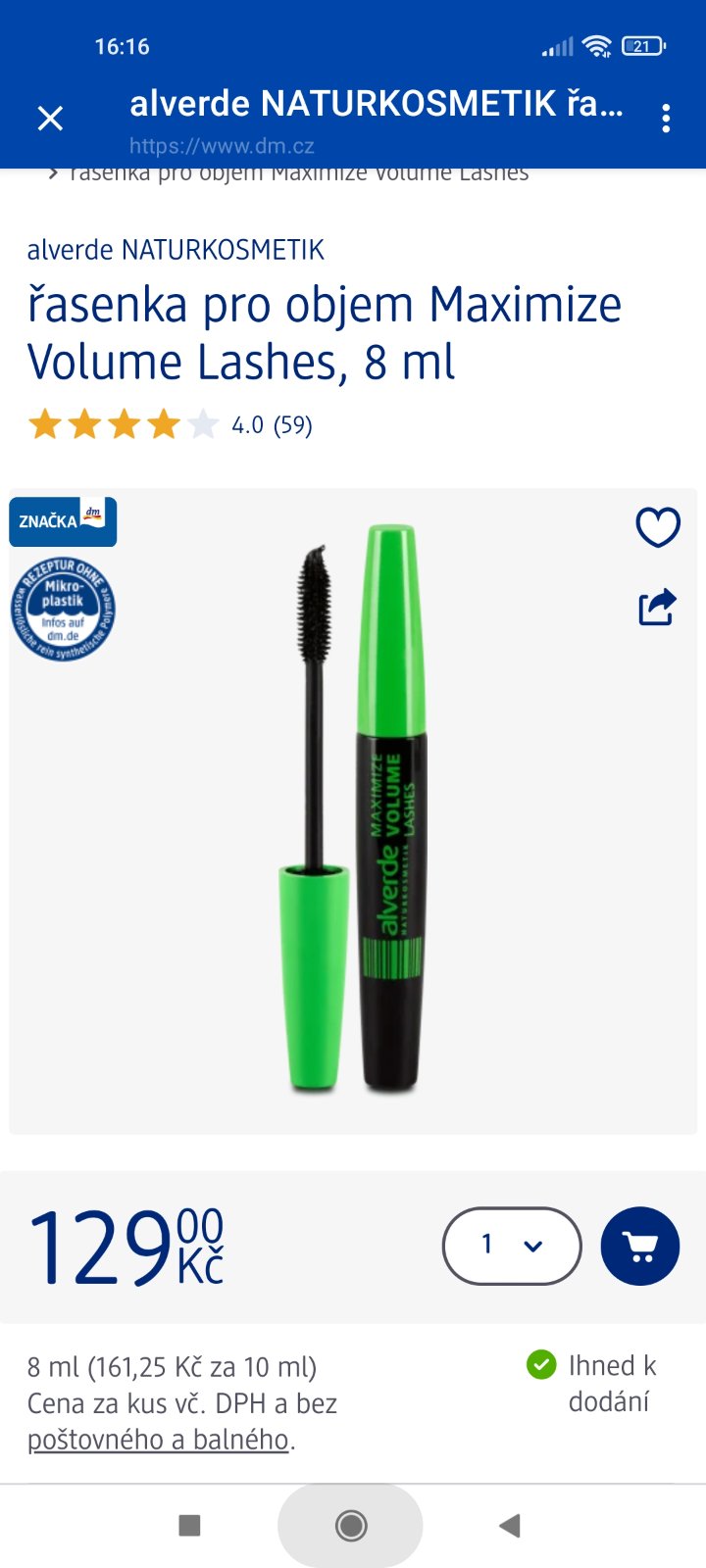Add mascara to favorites with heart icon

pos(658,527)
